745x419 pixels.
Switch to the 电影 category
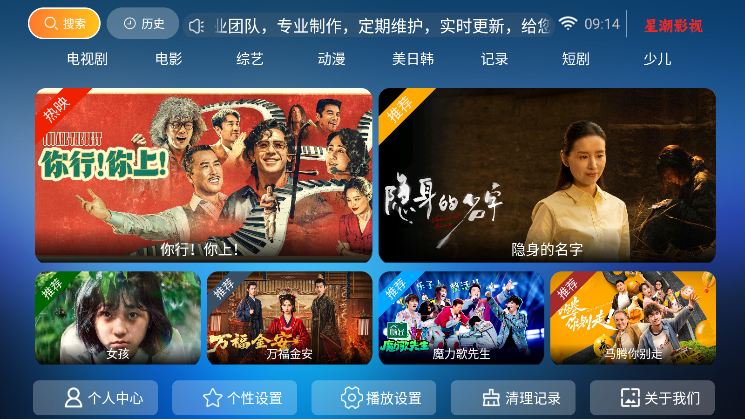[x=169, y=59]
